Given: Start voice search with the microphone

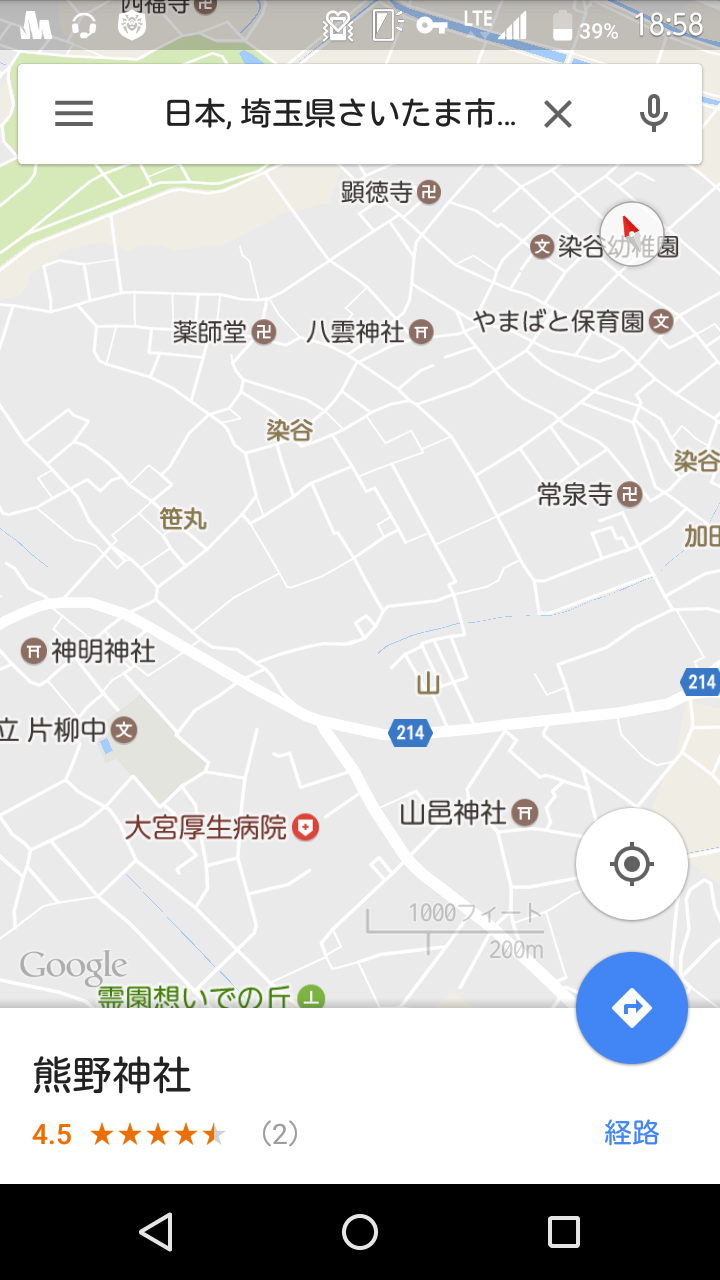Looking at the screenshot, I should click(x=654, y=114).
